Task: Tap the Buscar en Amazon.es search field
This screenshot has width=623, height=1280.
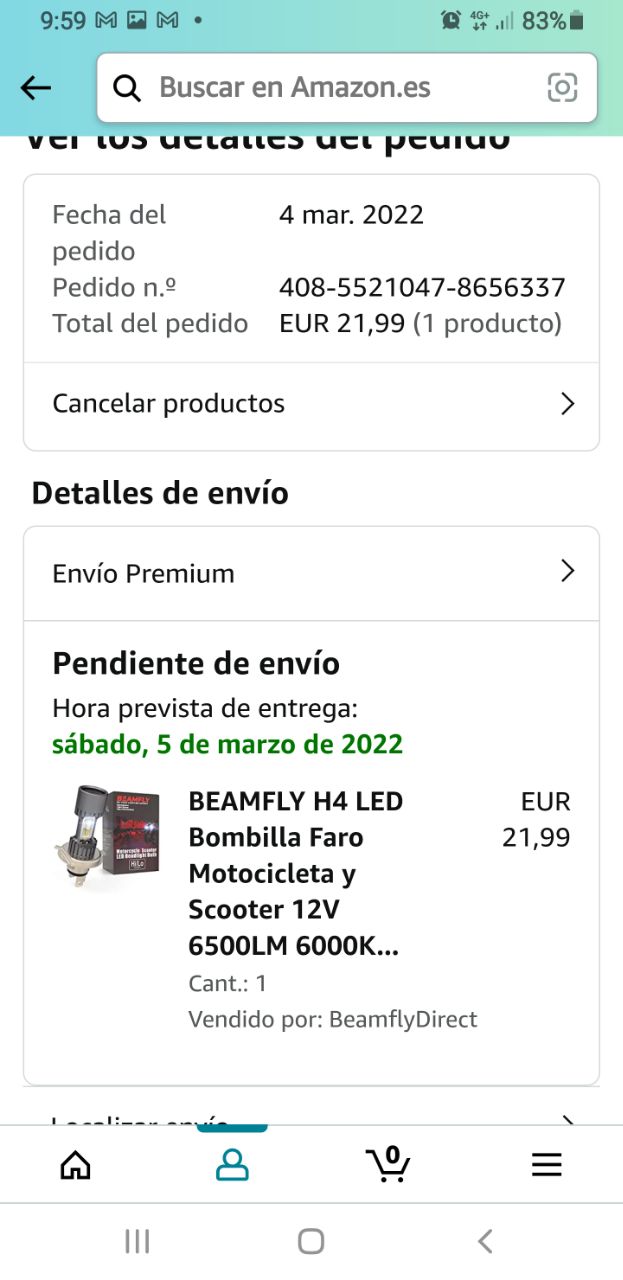Action: click(330, 88)
